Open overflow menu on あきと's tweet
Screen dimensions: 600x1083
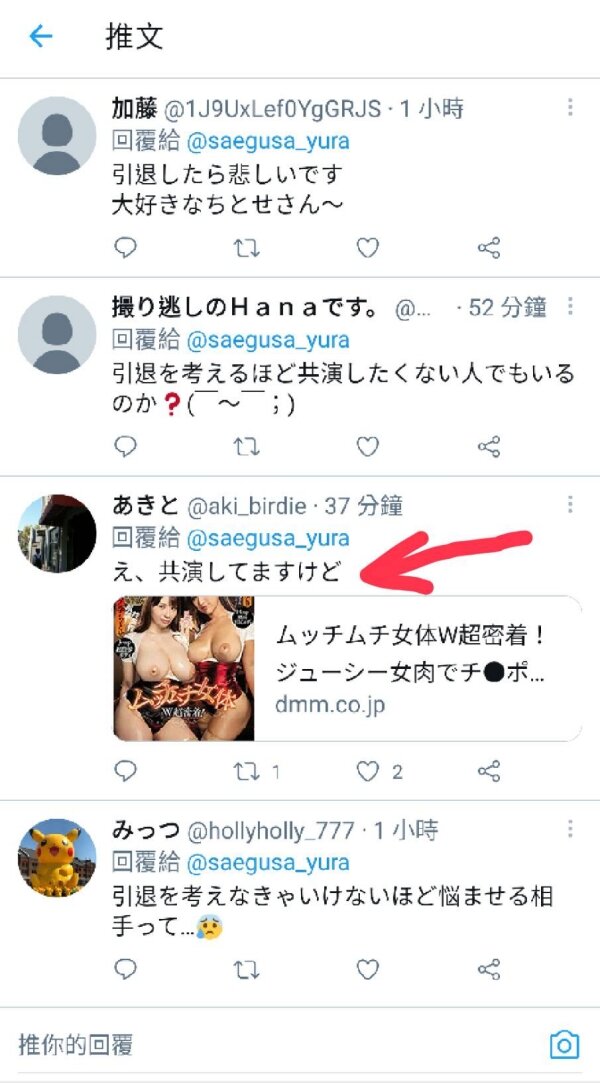click(570, 505)
